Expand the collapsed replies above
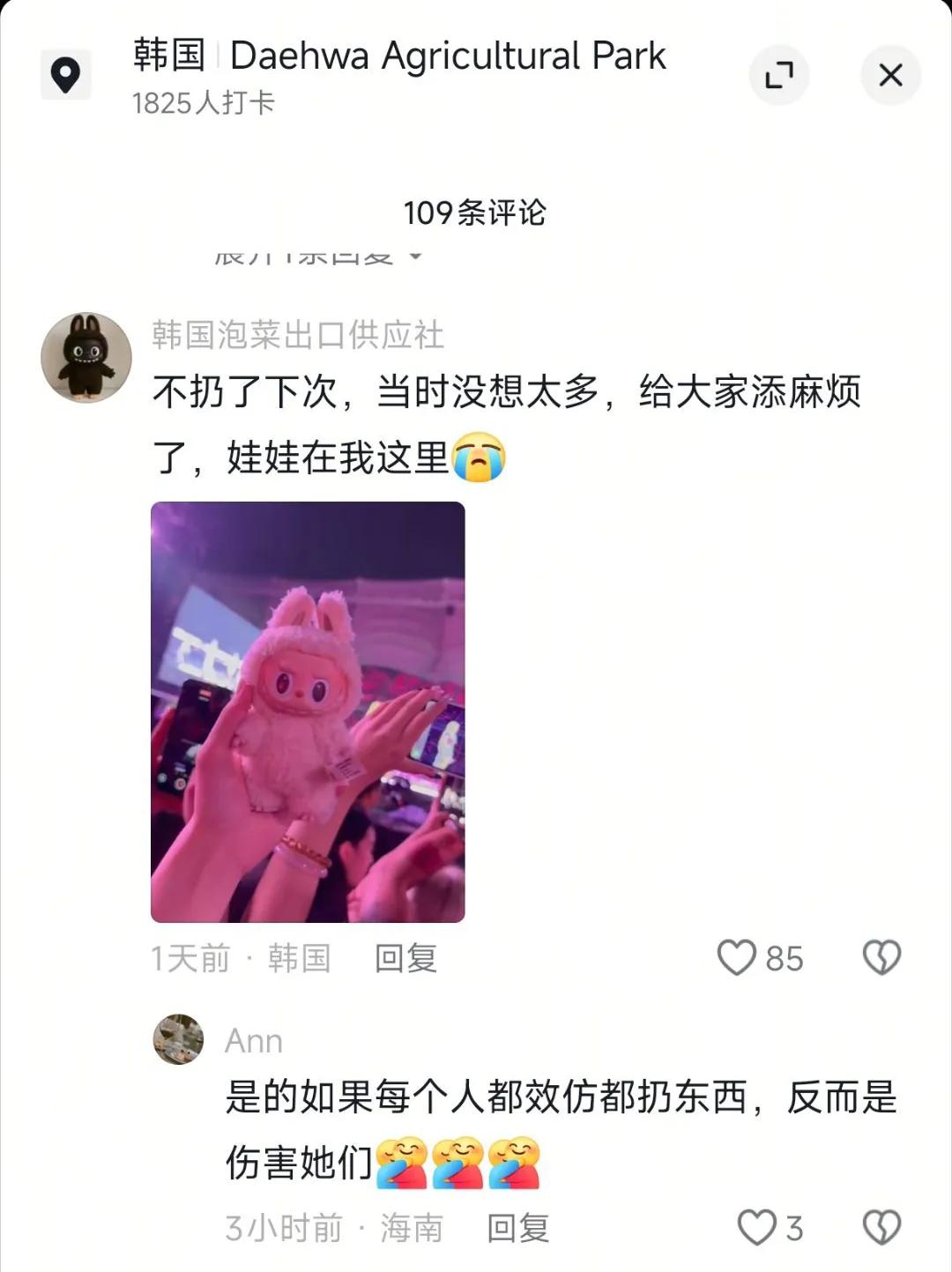The height and width of the screenshot is (1272, 952). pyautogui.click(x=317, y=257)
